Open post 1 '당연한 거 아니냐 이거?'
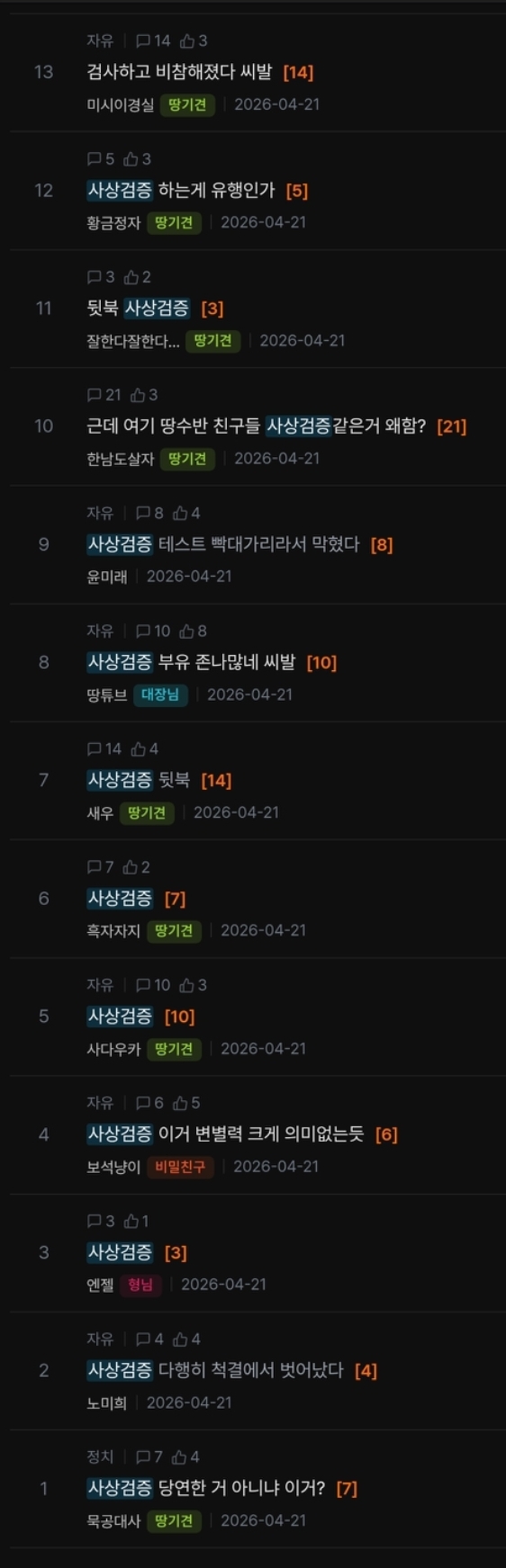 [x=206, y=1487]
